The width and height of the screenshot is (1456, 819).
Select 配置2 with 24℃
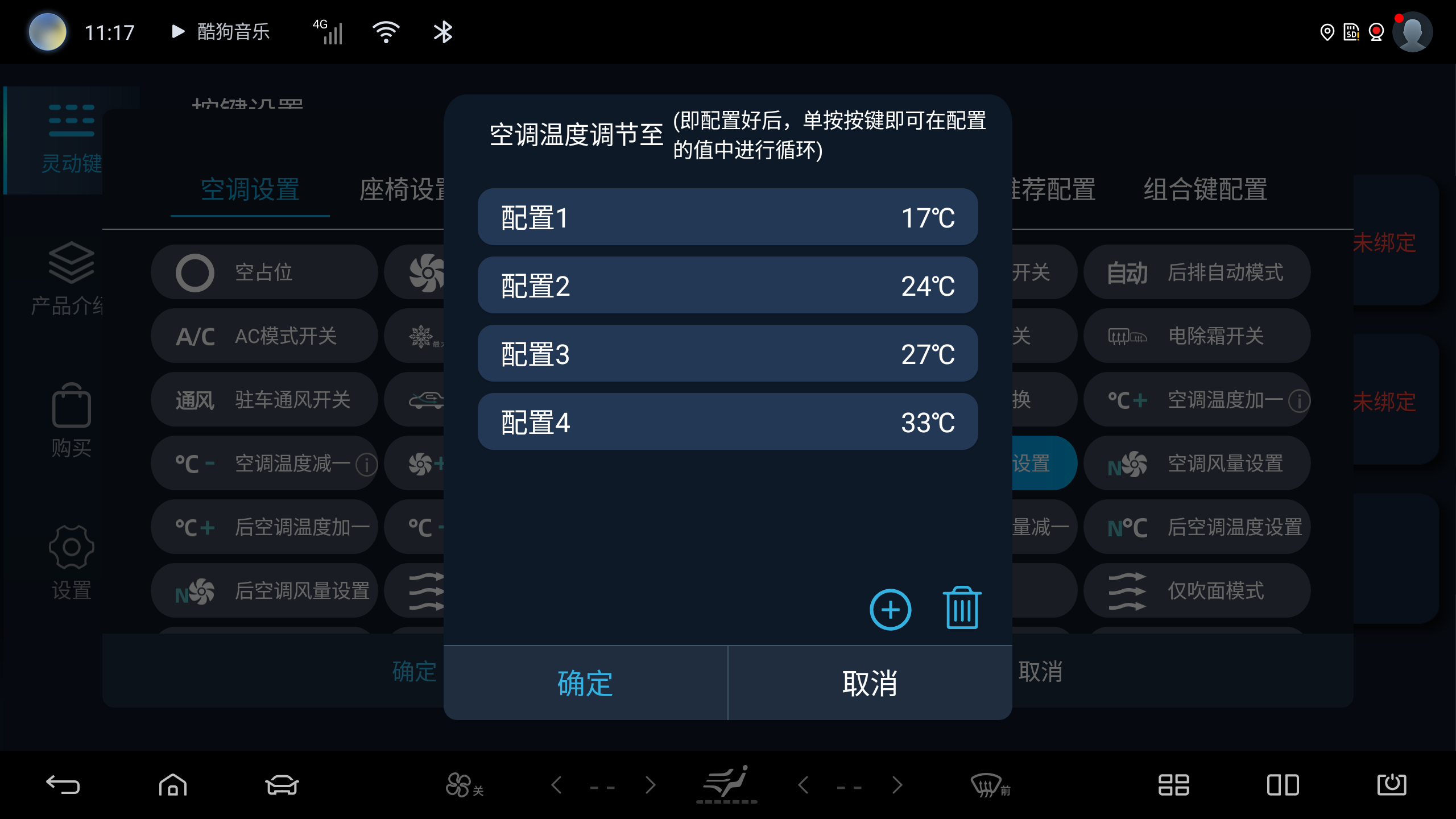tap(727, 286)
